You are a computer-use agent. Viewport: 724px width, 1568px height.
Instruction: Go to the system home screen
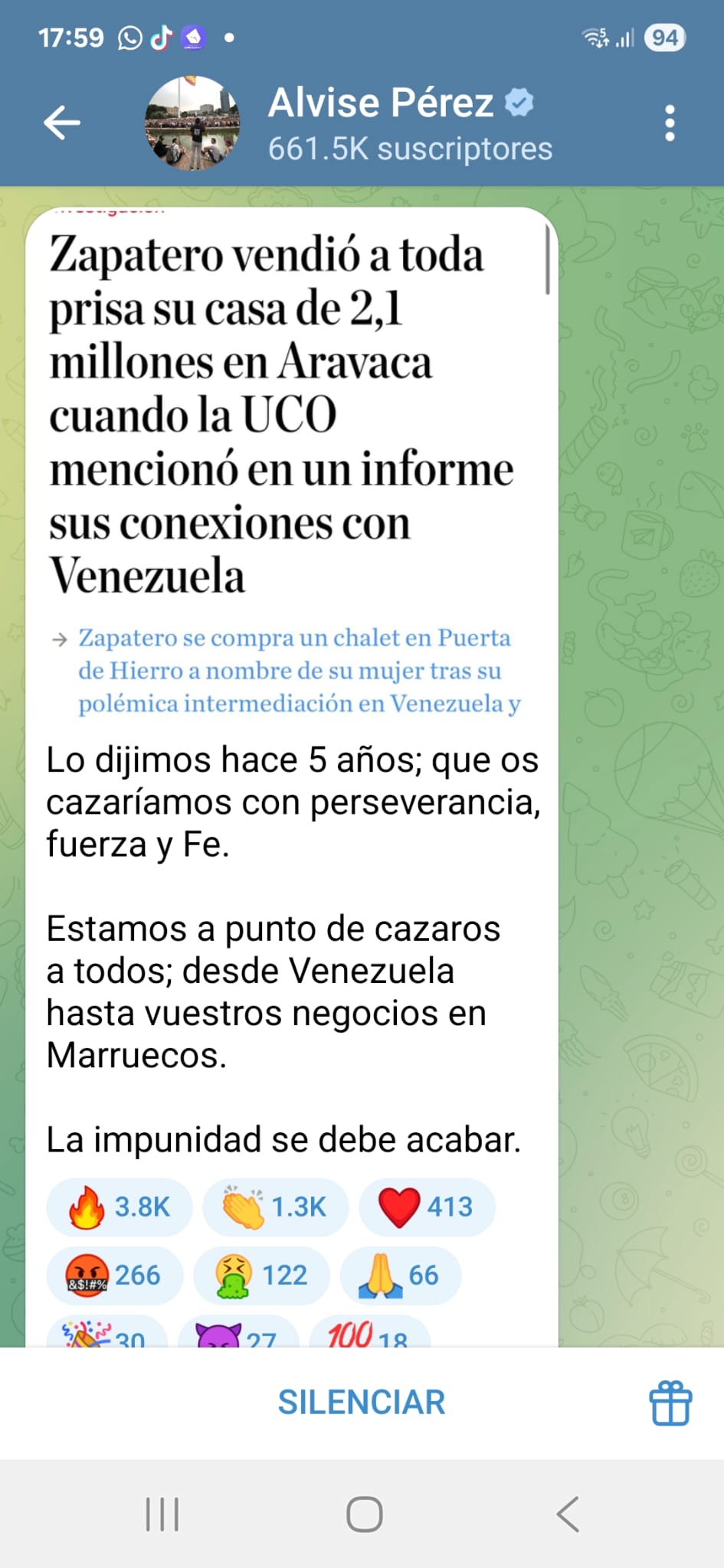tap(364, 1514)
